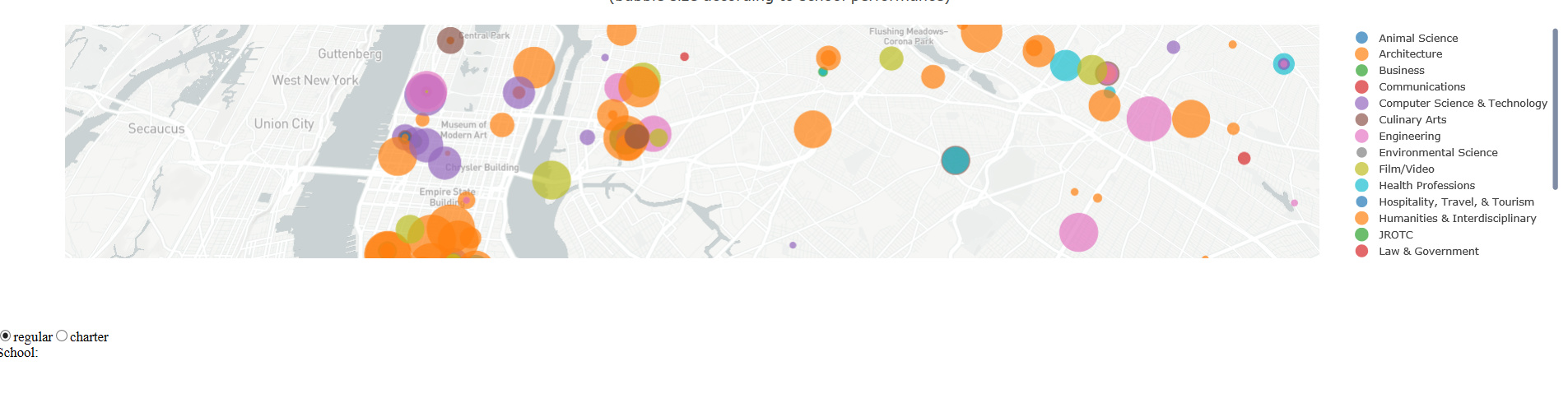Hide Law & Government schools

pos(1428,252)
